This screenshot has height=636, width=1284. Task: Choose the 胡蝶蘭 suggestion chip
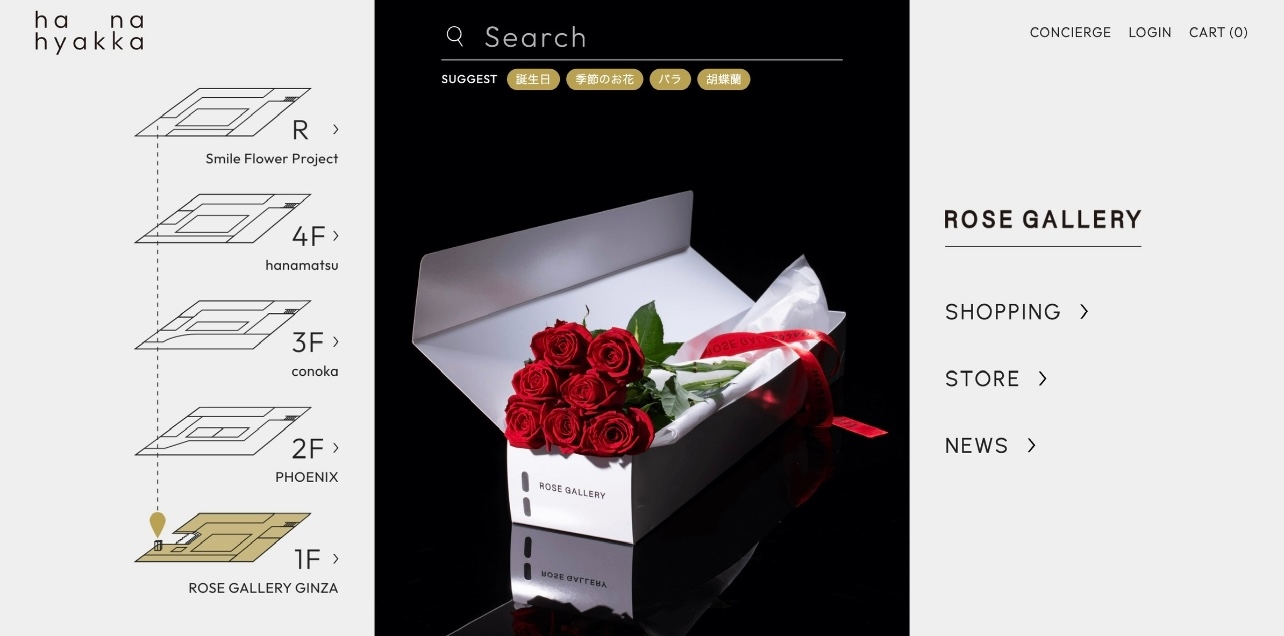(723, 79)
